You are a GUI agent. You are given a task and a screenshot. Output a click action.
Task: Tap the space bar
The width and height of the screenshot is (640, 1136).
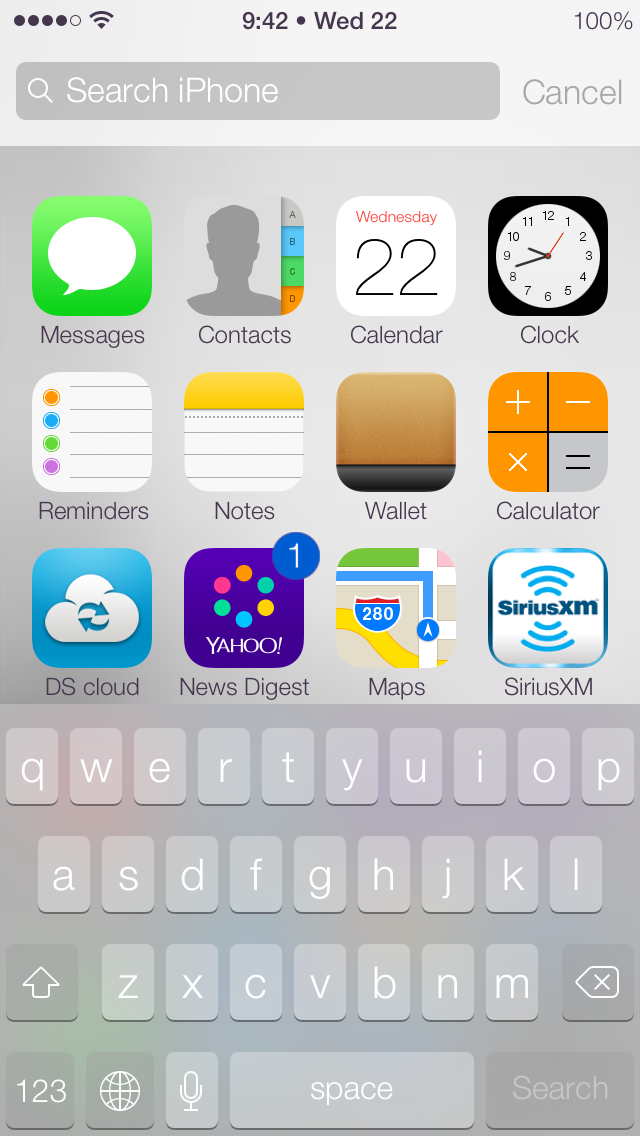tap(352, 1089)
